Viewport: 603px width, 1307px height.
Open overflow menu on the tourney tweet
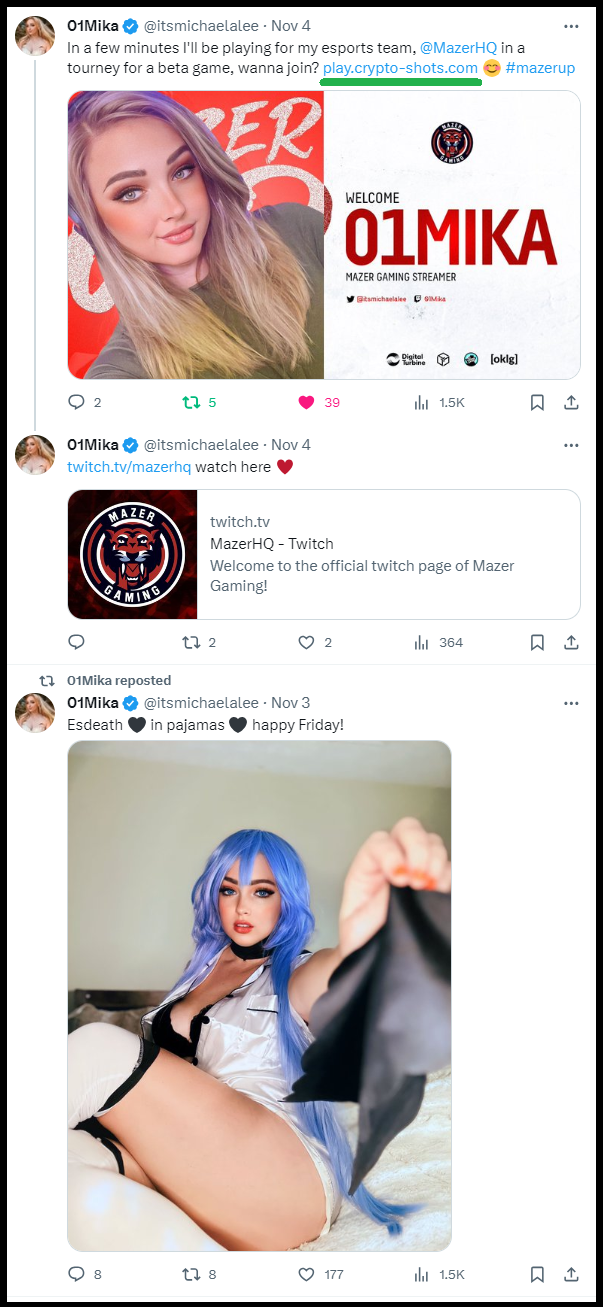pos(571,26)
